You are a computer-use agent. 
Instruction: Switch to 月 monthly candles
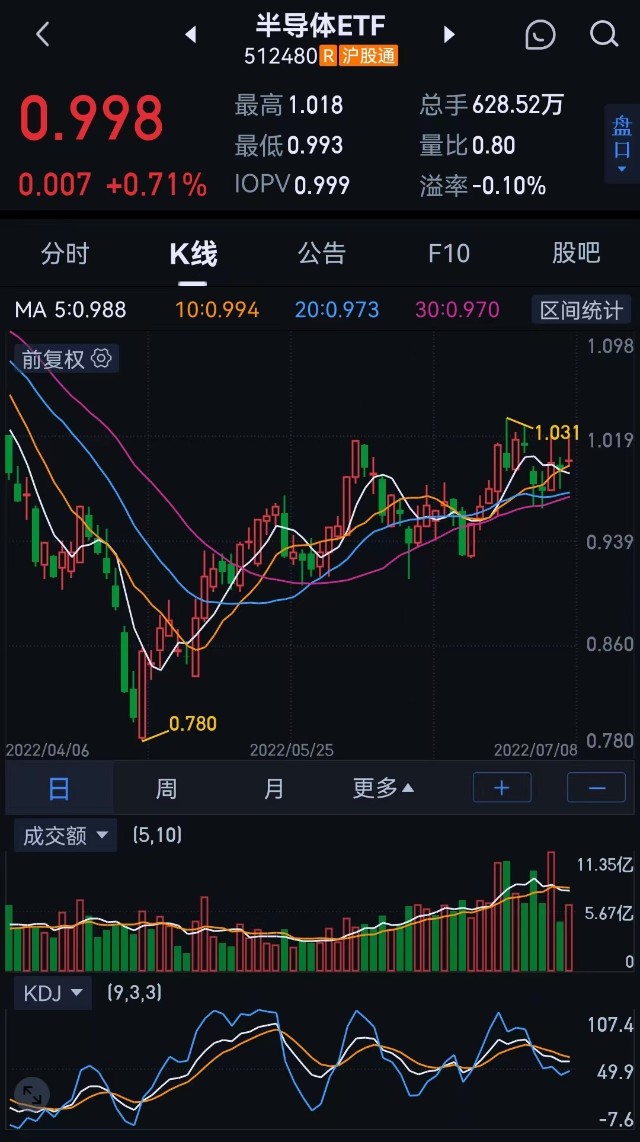click(x=273, y=788)
